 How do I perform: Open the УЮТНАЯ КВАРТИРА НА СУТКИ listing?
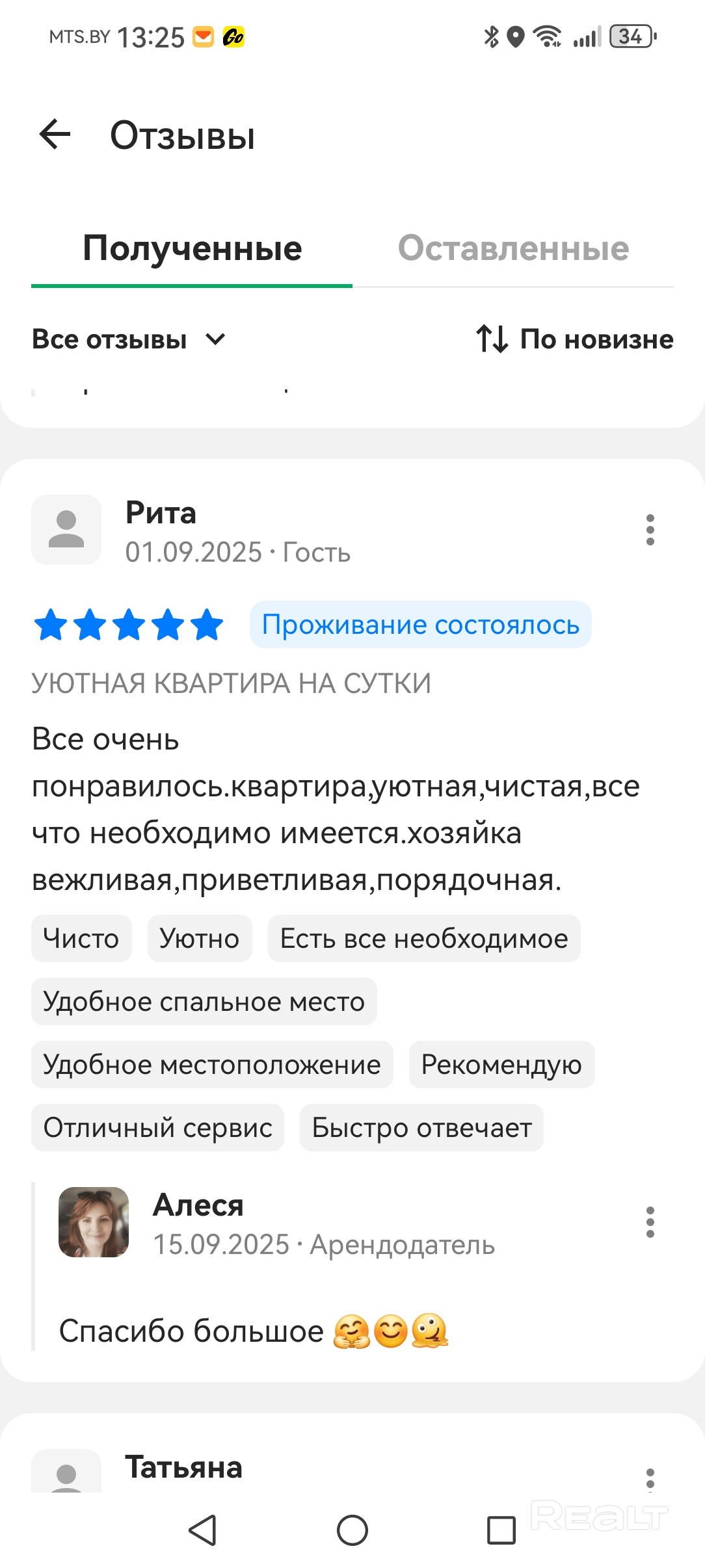point(231,684)
